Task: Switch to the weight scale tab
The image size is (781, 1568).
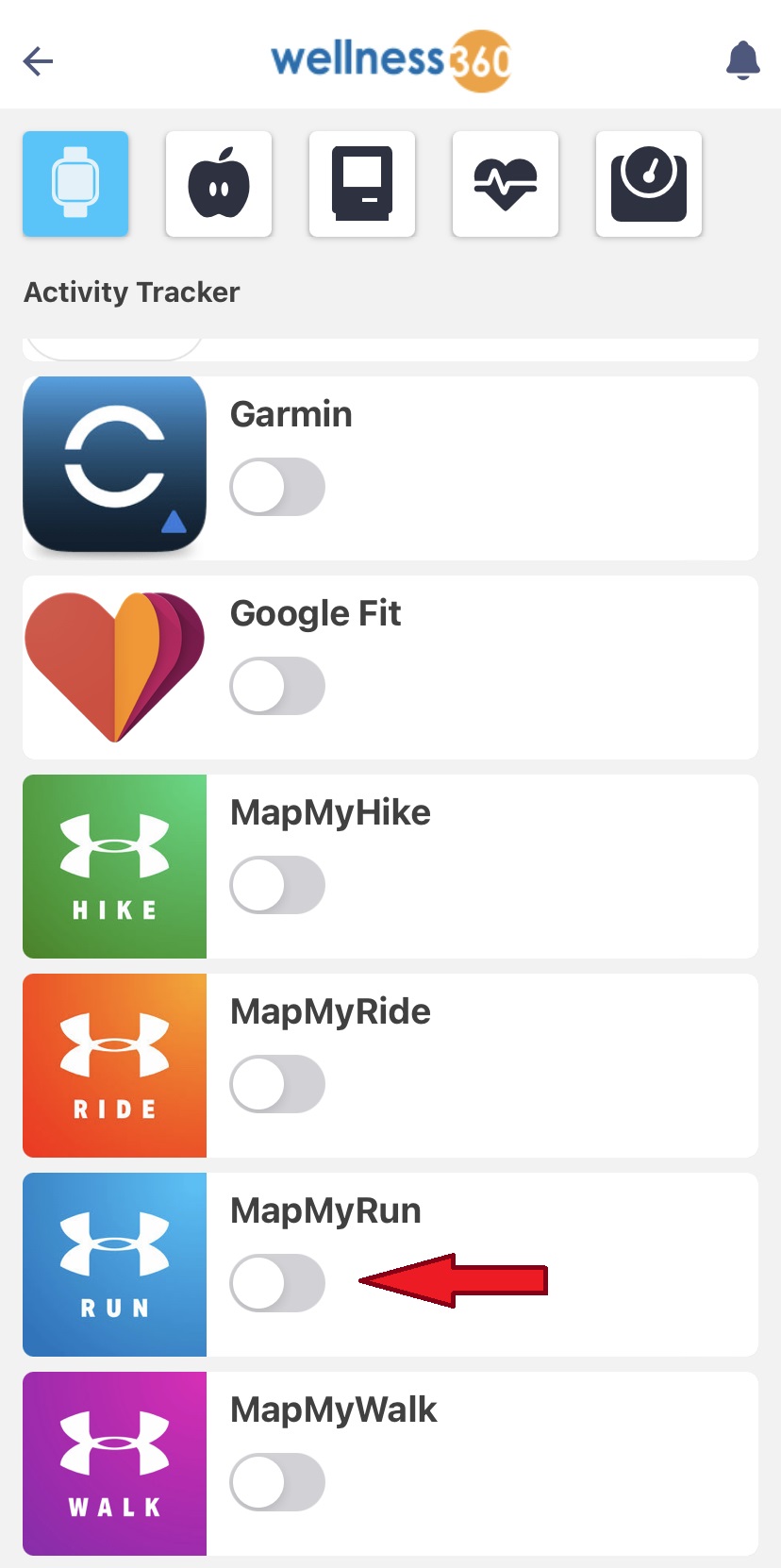Action: [649, 184]
